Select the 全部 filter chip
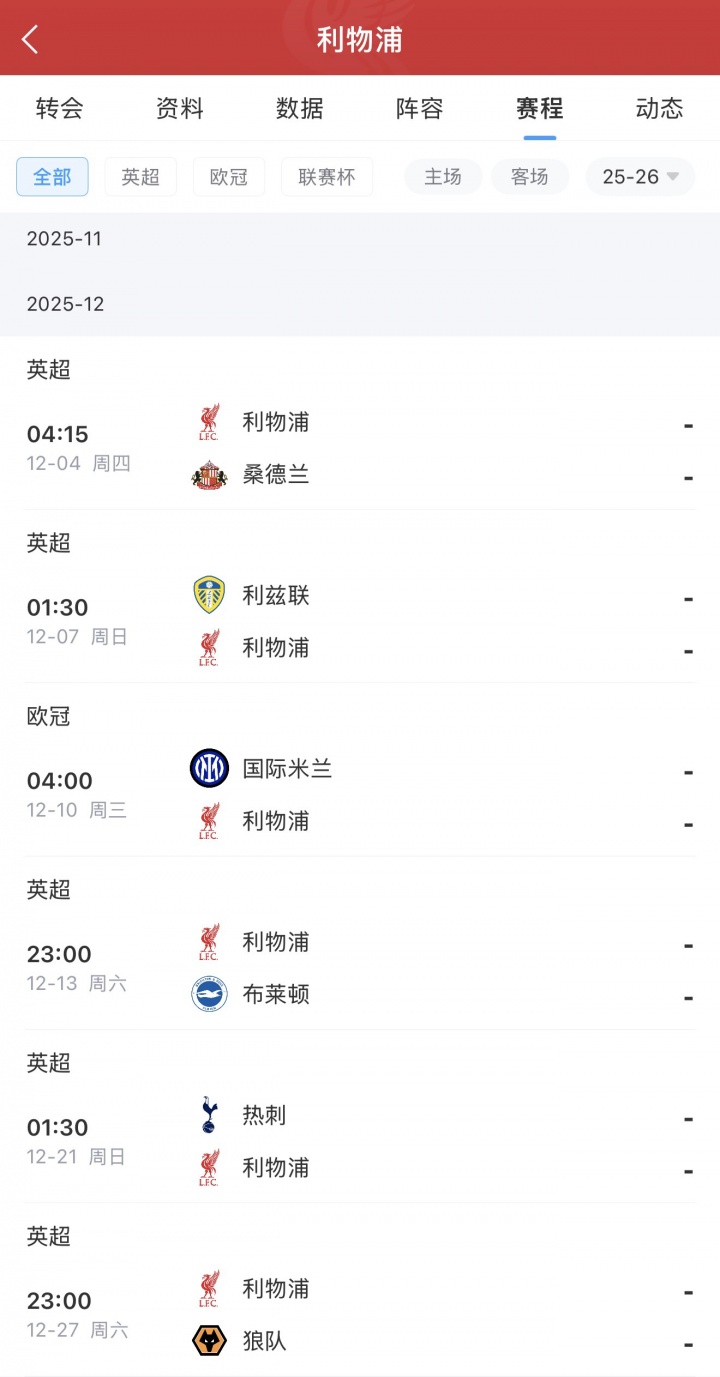The width and height of the screenshot is (720, 1377). tap(52, 177)
